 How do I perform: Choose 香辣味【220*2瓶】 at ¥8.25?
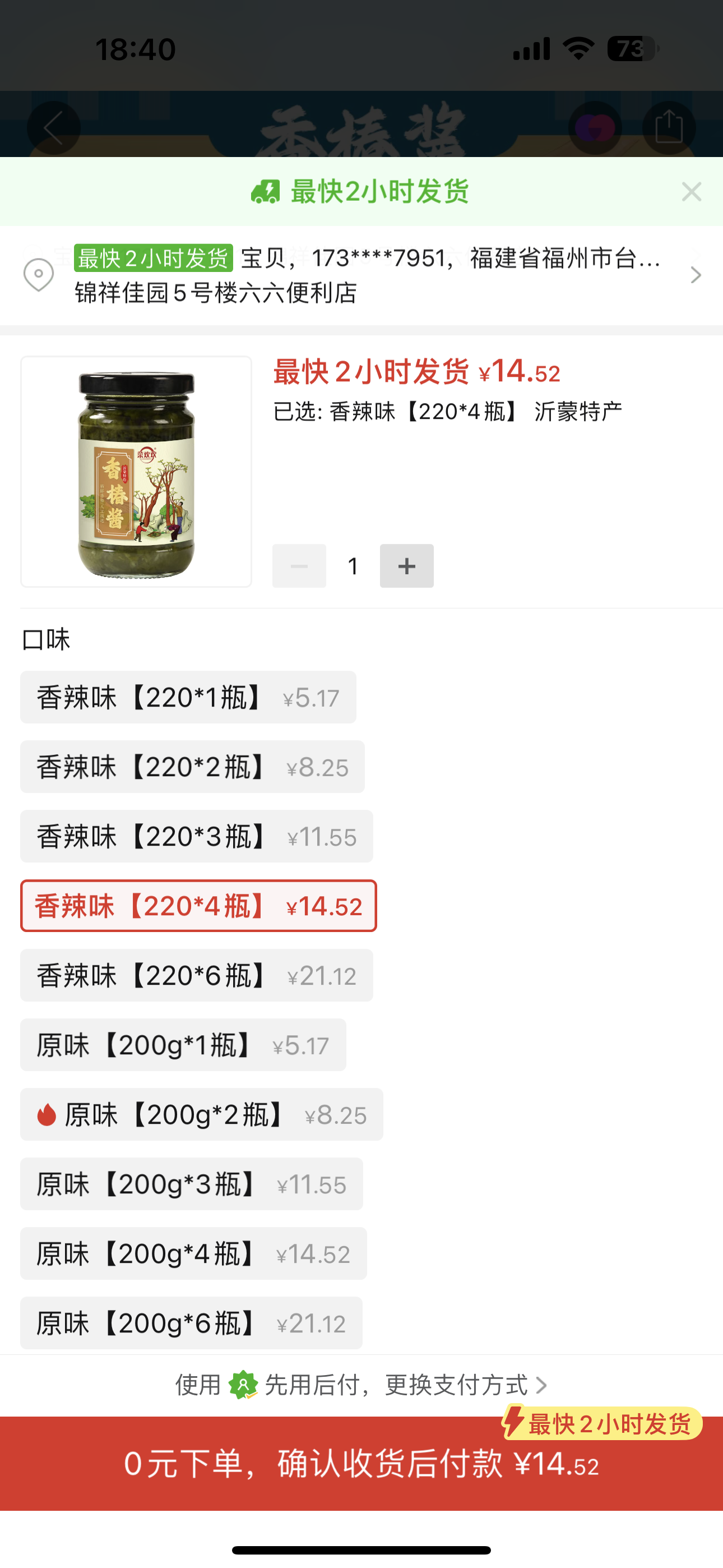(x=192, y=767)
